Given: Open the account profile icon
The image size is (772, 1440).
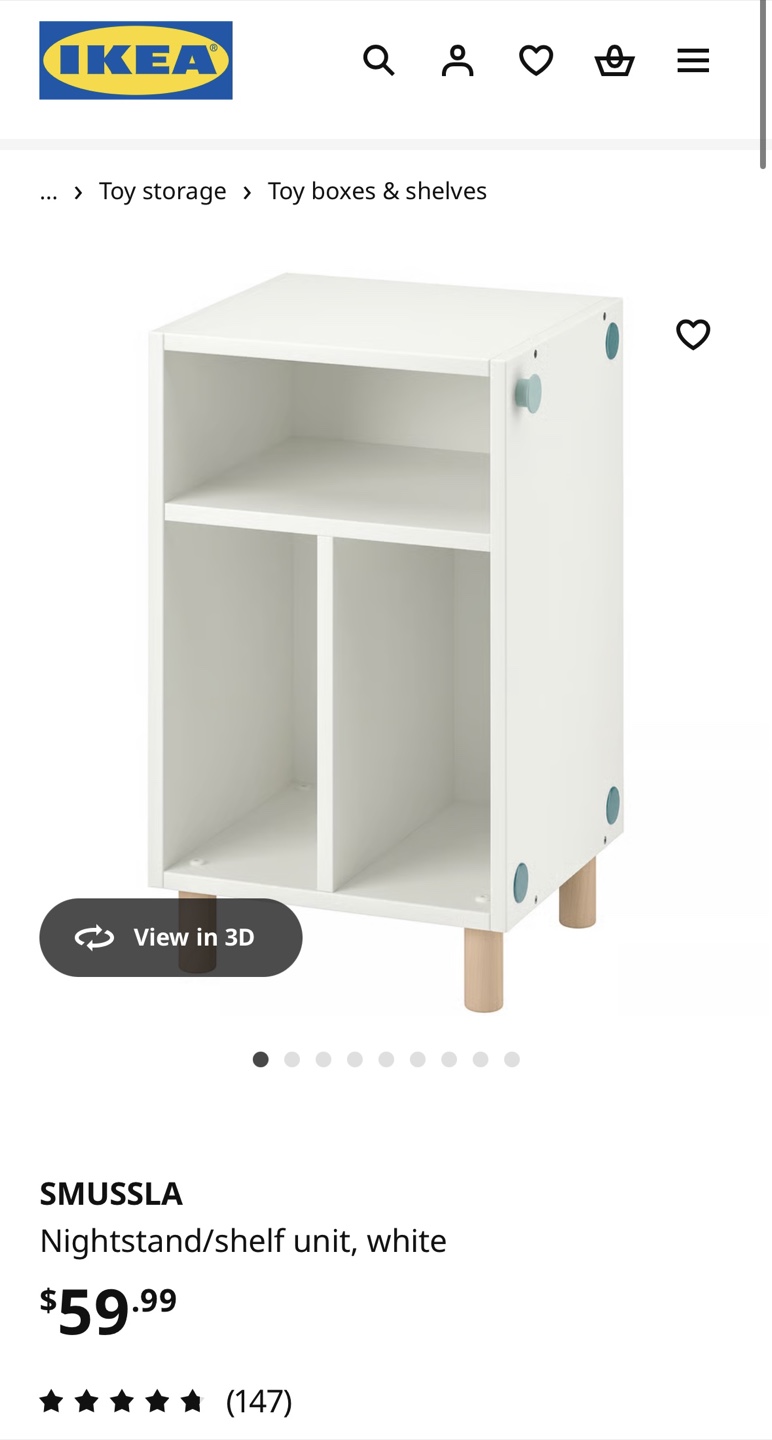Looking at the screenshot, I should tap(457, 60).
